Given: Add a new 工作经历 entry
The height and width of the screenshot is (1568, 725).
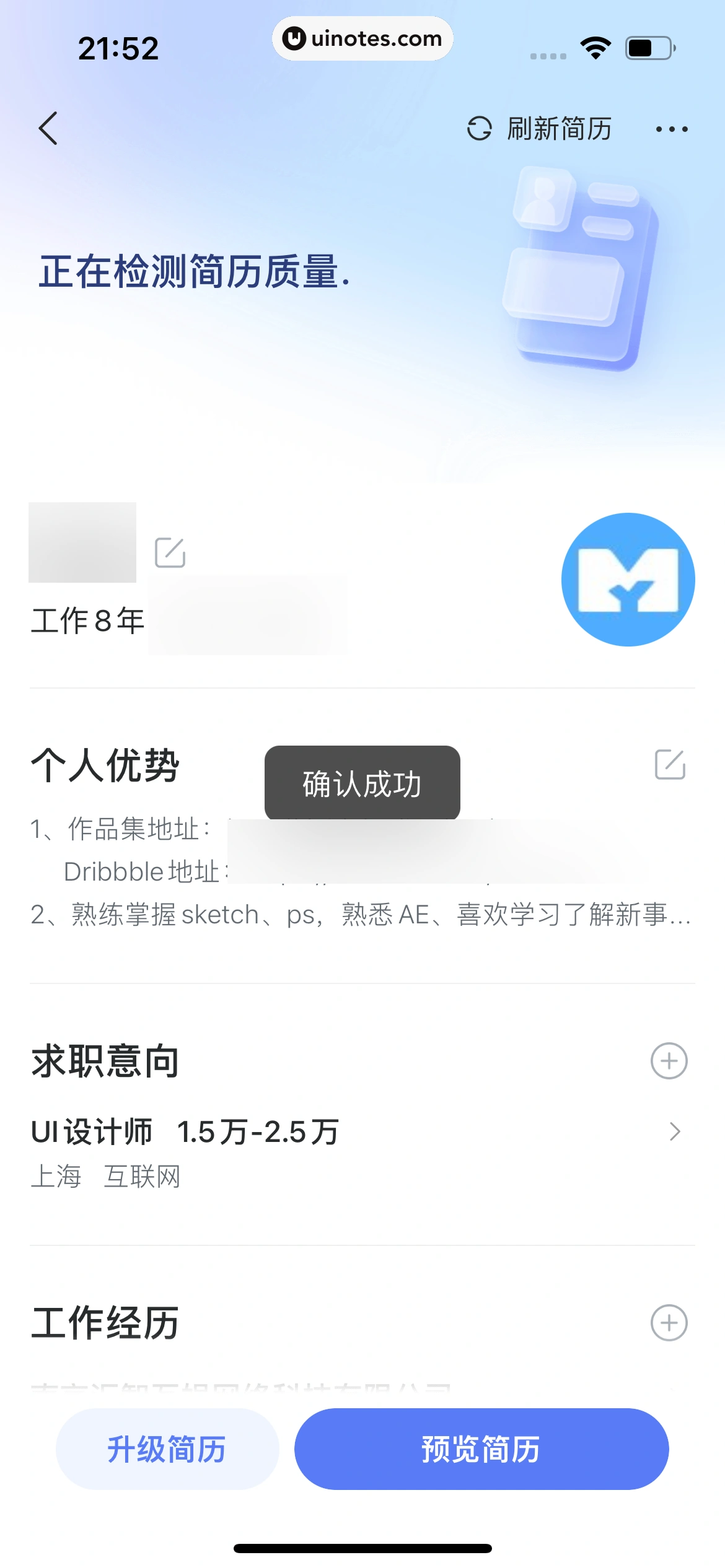Looking at the screenshot, I should pos(669,1323).
